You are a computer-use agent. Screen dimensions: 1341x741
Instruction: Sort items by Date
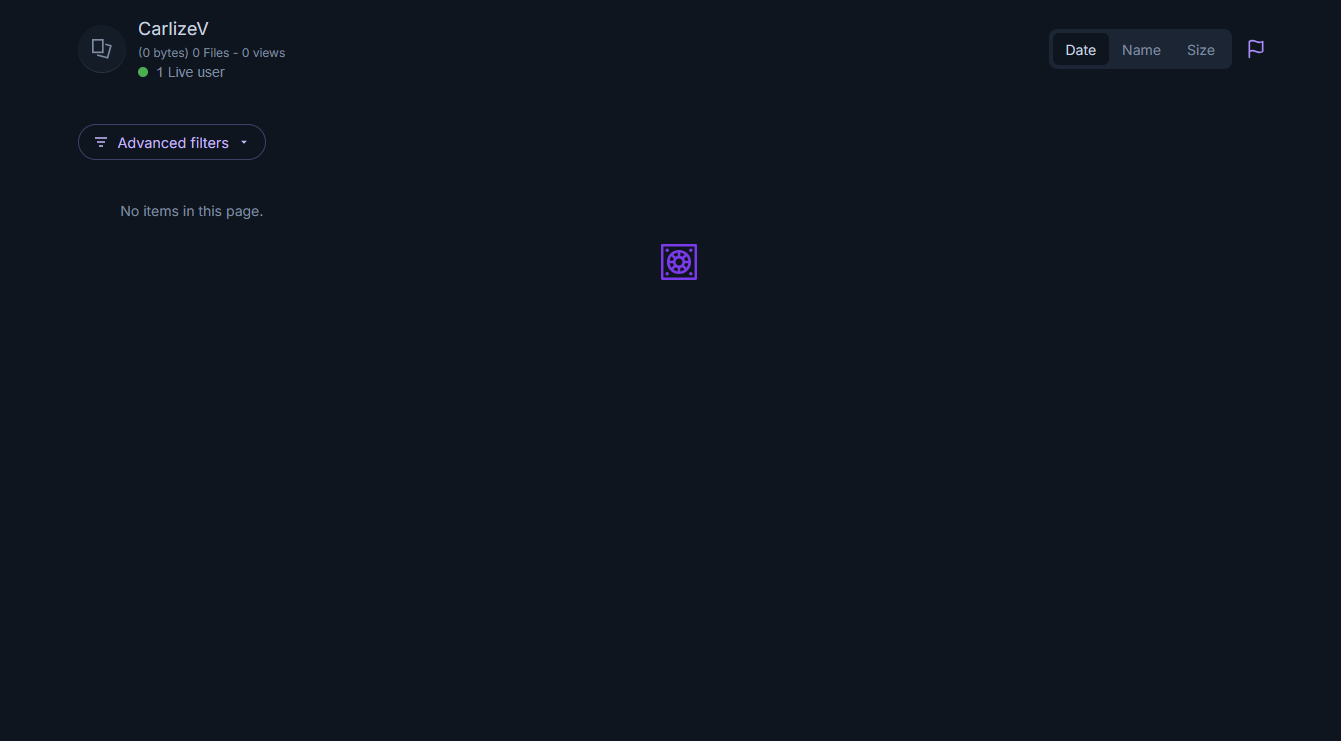coord(1081,50)
